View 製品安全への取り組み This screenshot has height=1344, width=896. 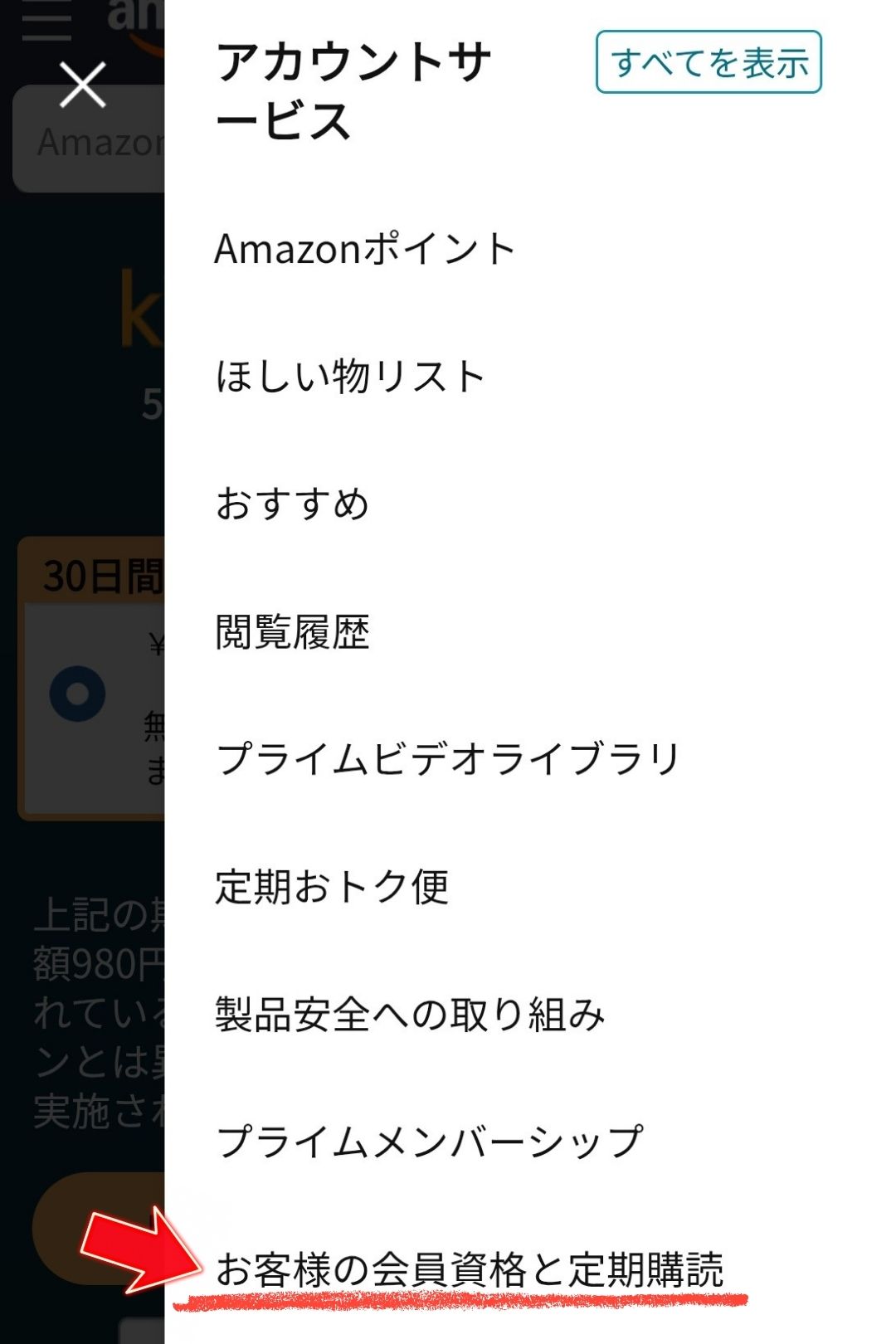(x=411, y=1014)
